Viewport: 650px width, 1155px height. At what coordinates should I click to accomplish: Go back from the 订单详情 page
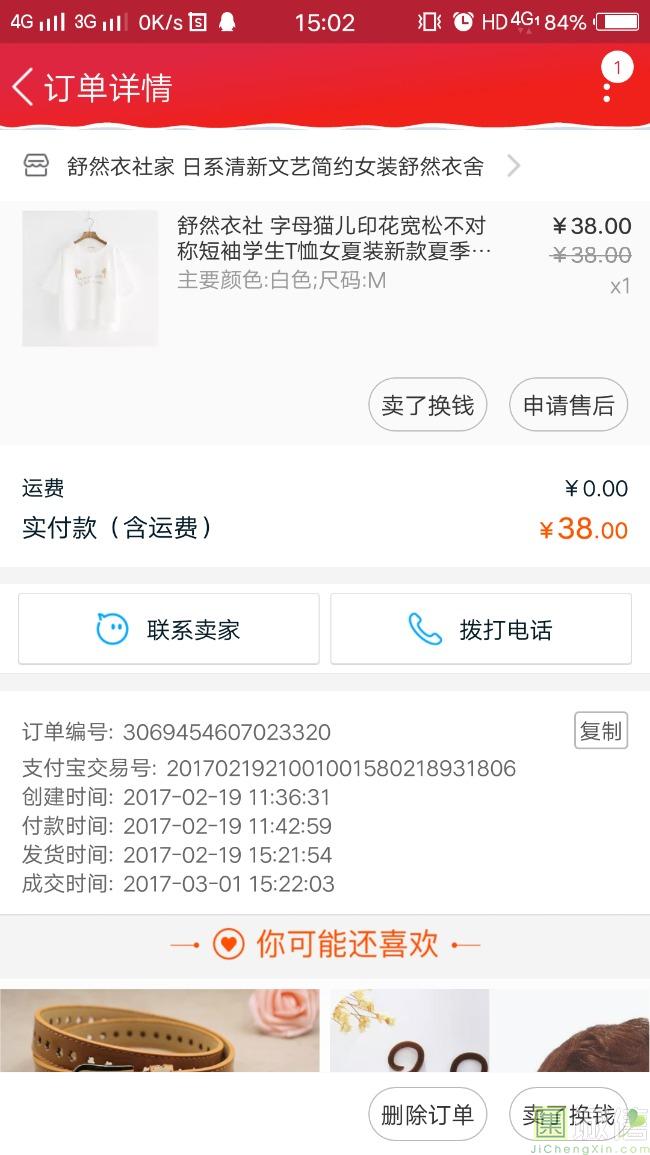[x=24, y=88]
